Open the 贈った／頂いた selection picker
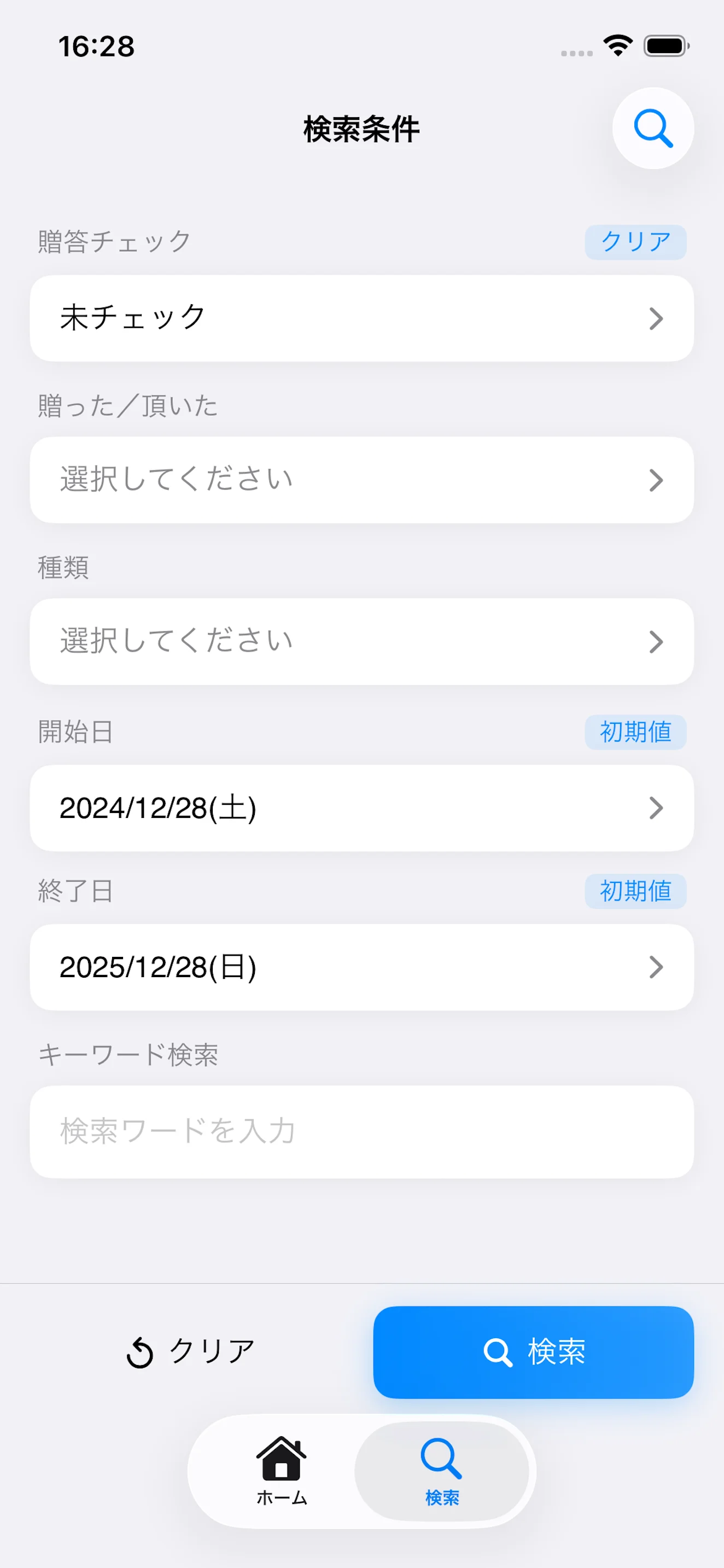 (x=361, y=480)
